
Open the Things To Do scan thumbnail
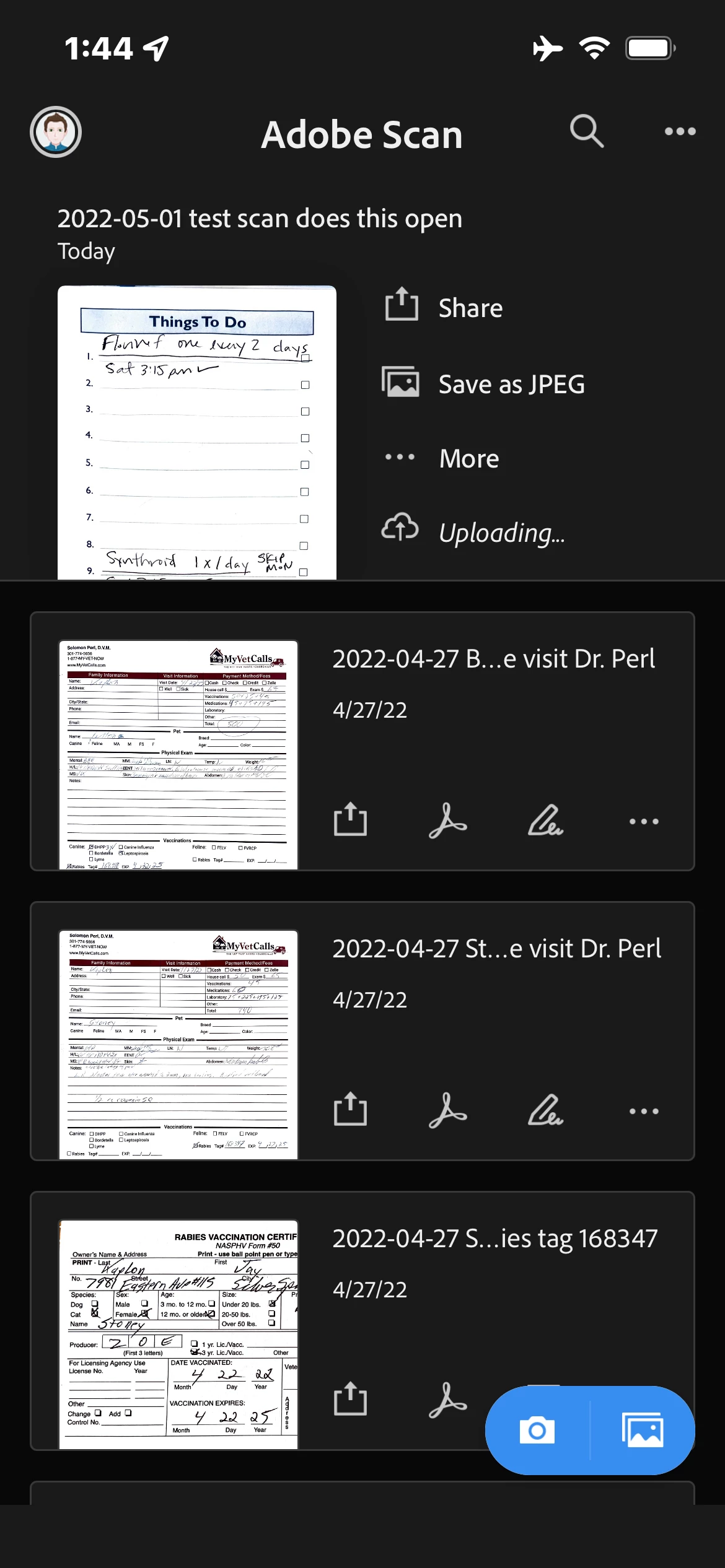(197, 432)
